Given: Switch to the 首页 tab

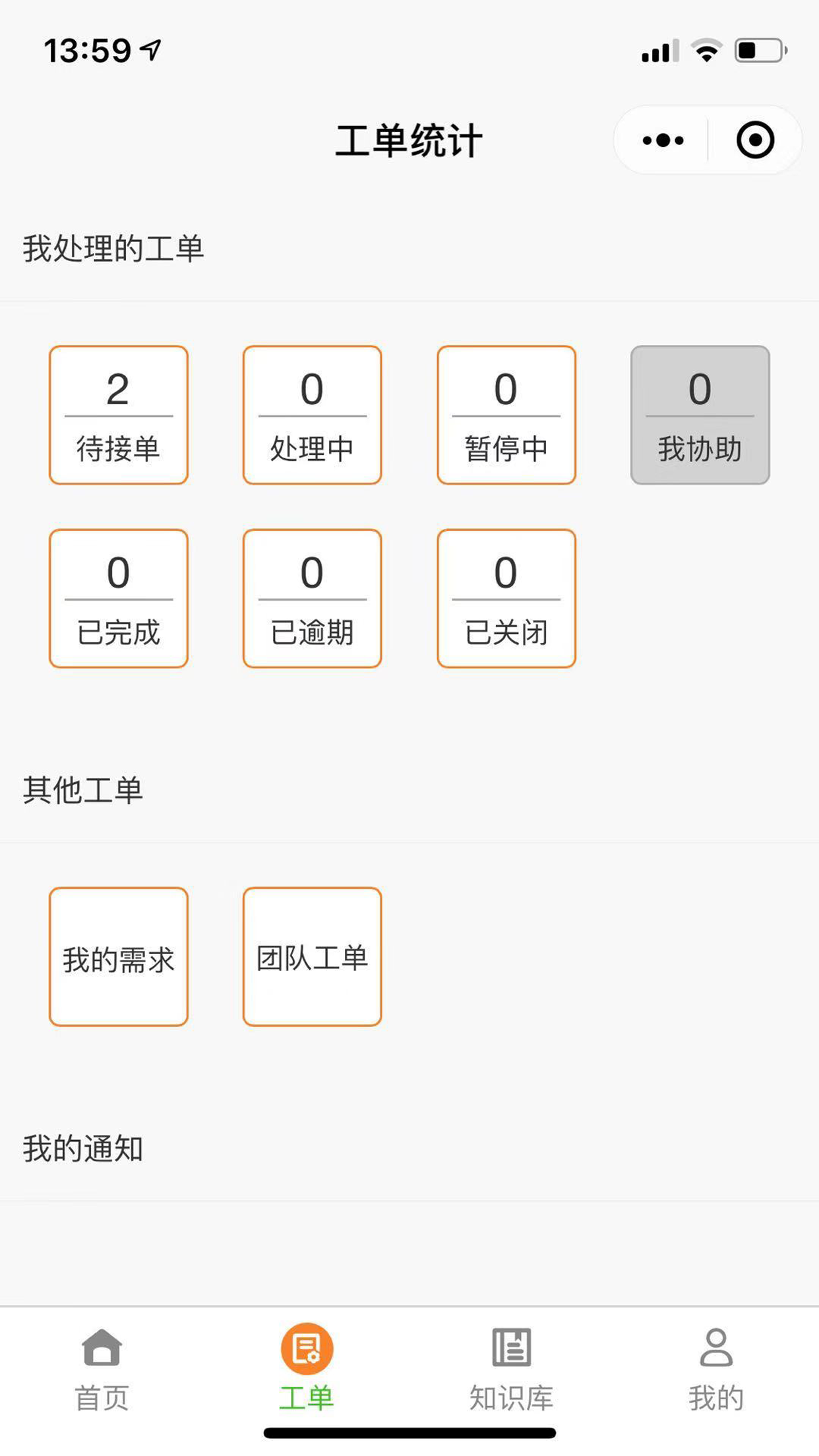Looking at the screenshot, I should pyautogui.click(x=102, y=1370).
